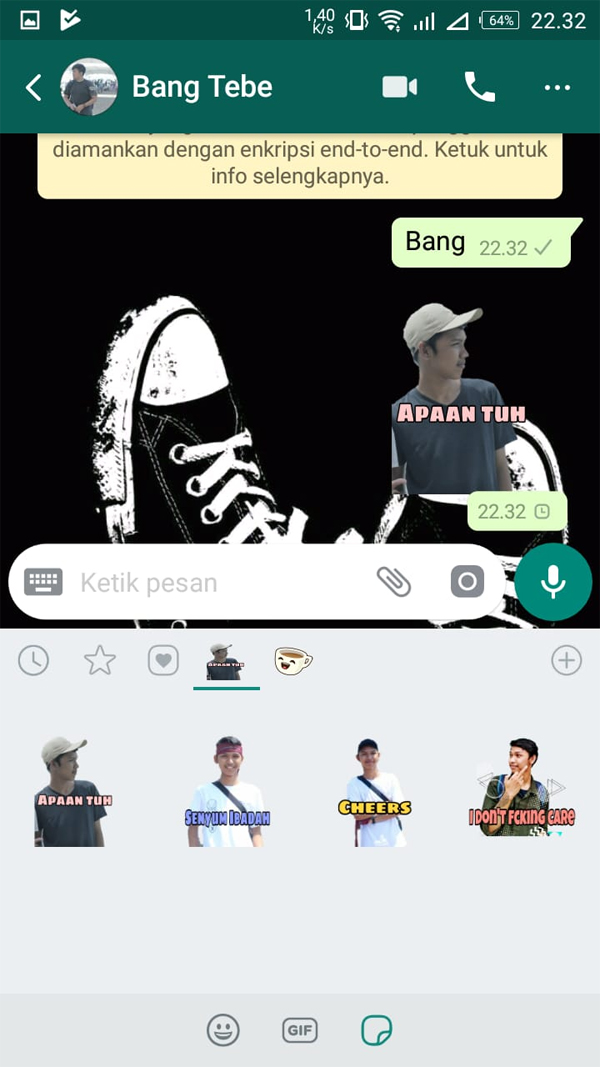Add more sticker packs
Viewport: 600px width, 1067px height.
tap(566, 660)
